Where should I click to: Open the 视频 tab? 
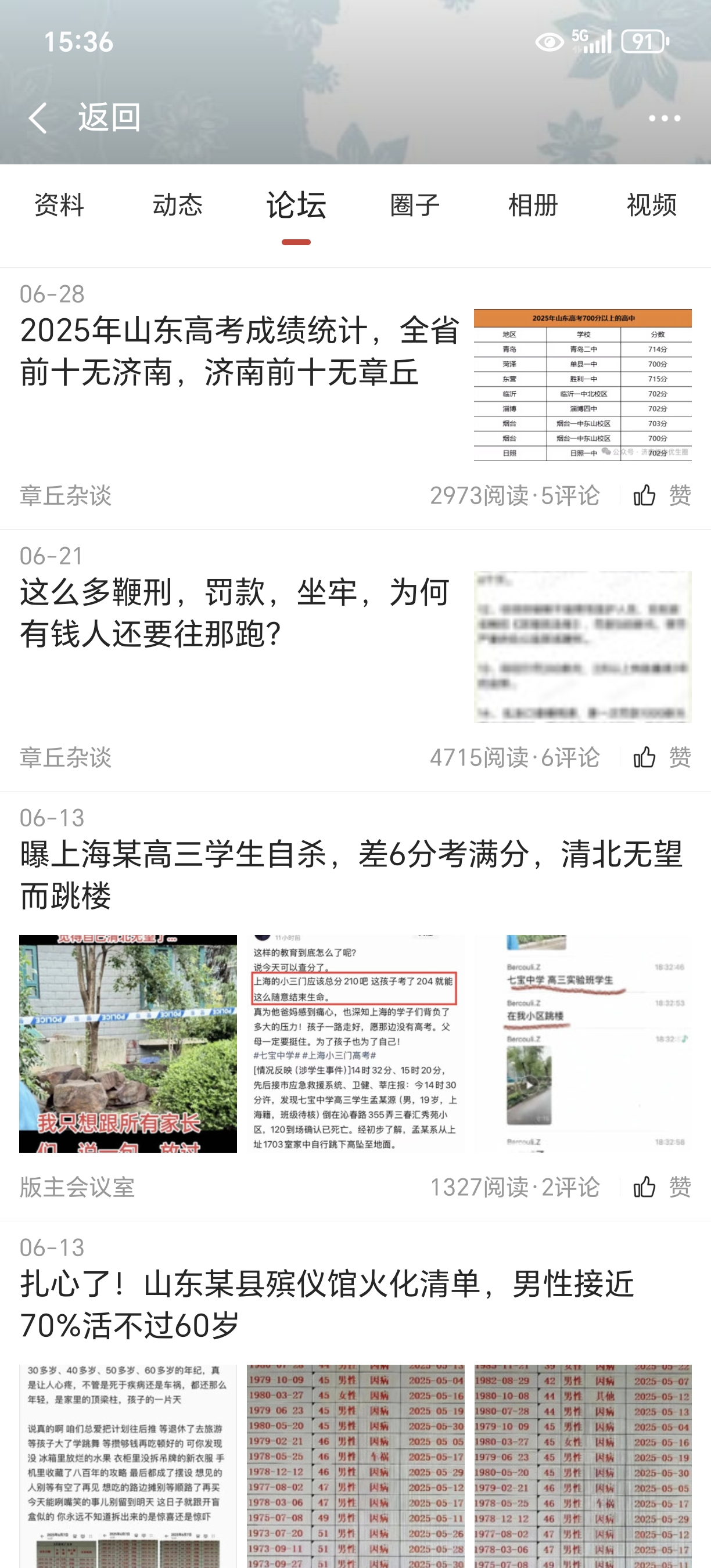coord(651,205)
